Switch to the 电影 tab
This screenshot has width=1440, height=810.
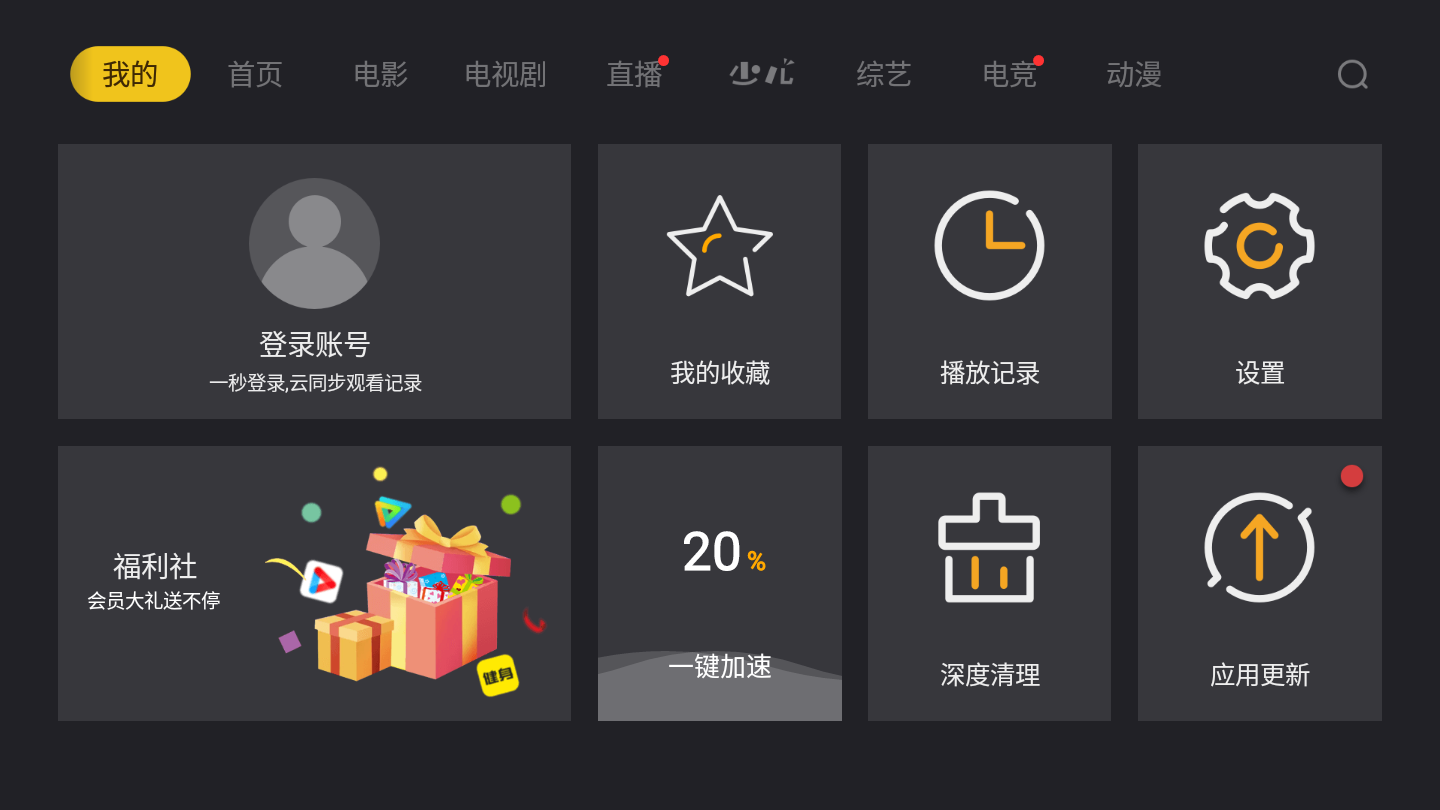coord(380,75)
